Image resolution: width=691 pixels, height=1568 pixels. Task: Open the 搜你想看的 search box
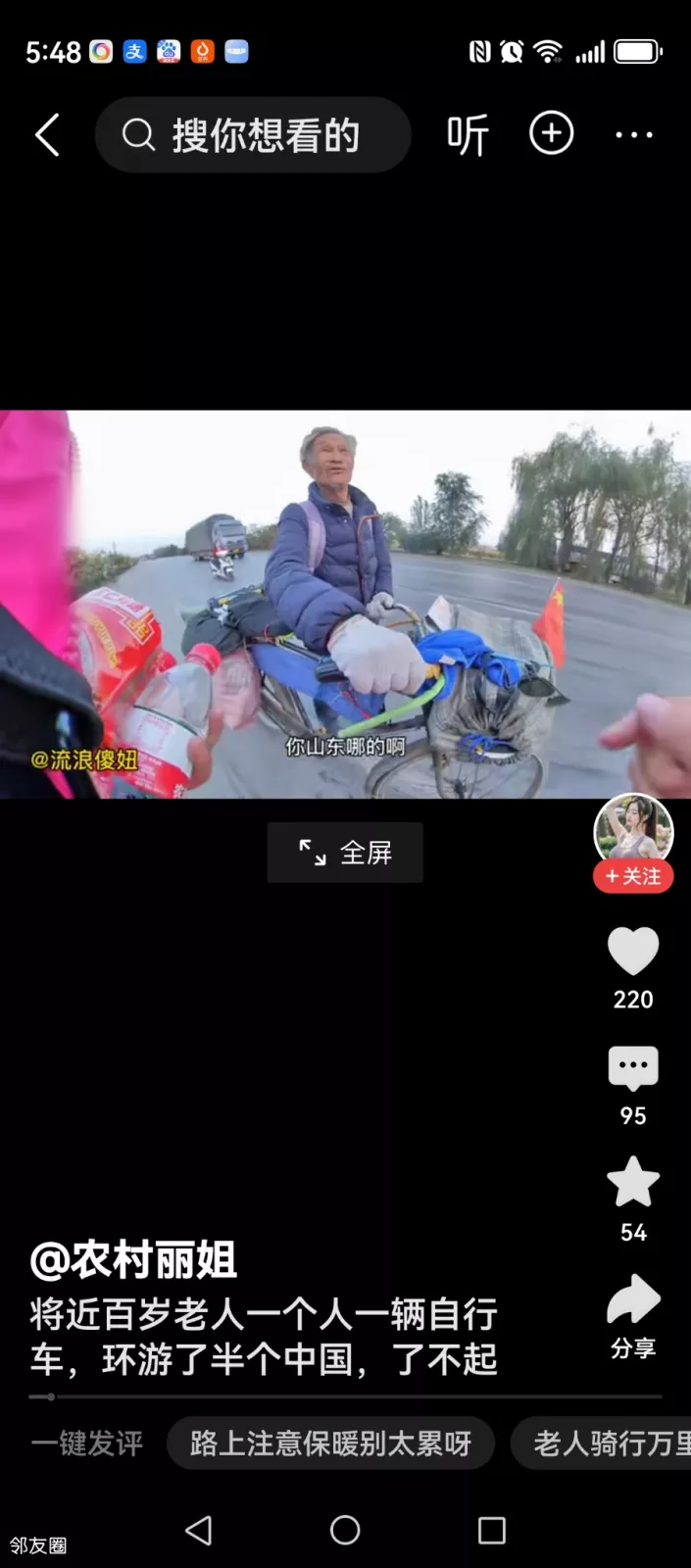pyautogui.click(x=253, y=135)
